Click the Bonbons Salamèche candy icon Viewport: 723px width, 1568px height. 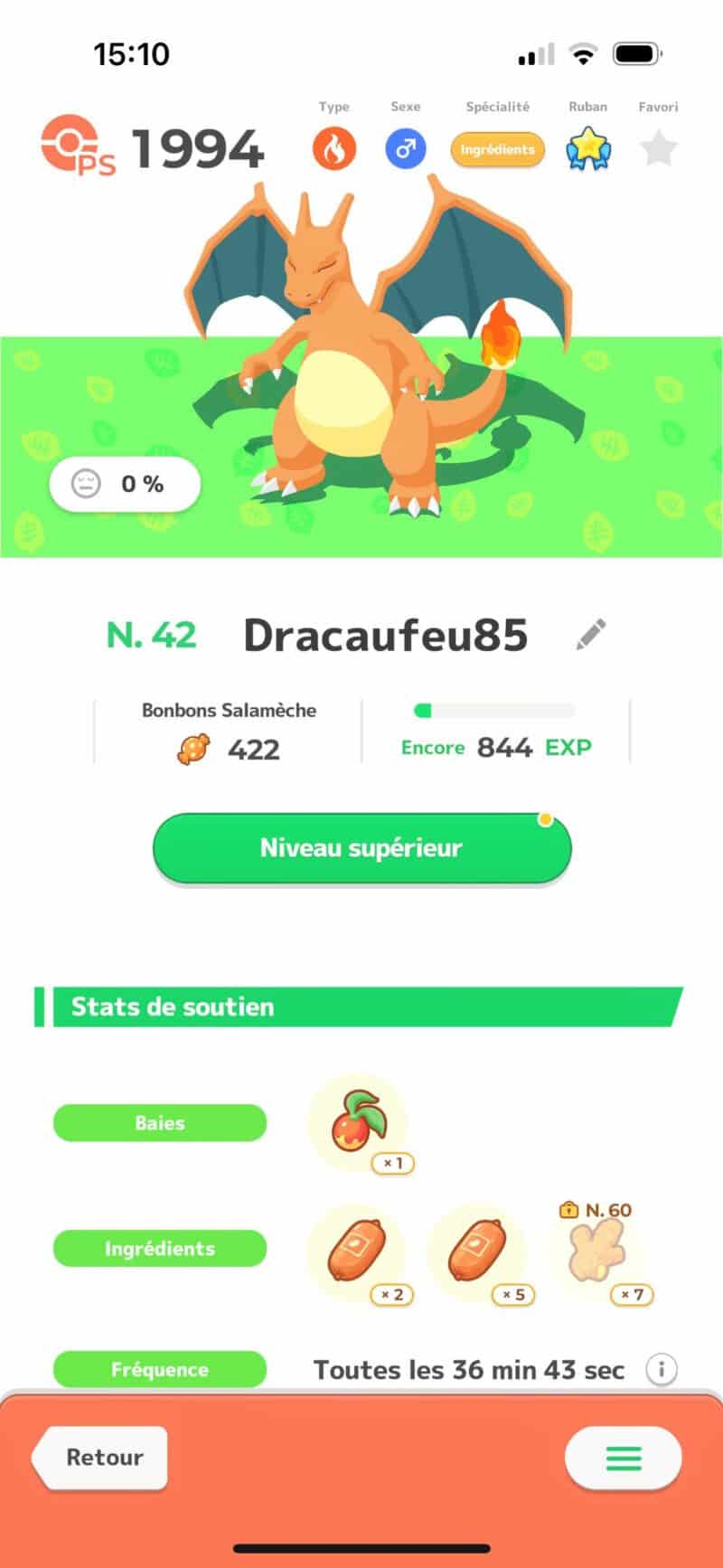190,748
